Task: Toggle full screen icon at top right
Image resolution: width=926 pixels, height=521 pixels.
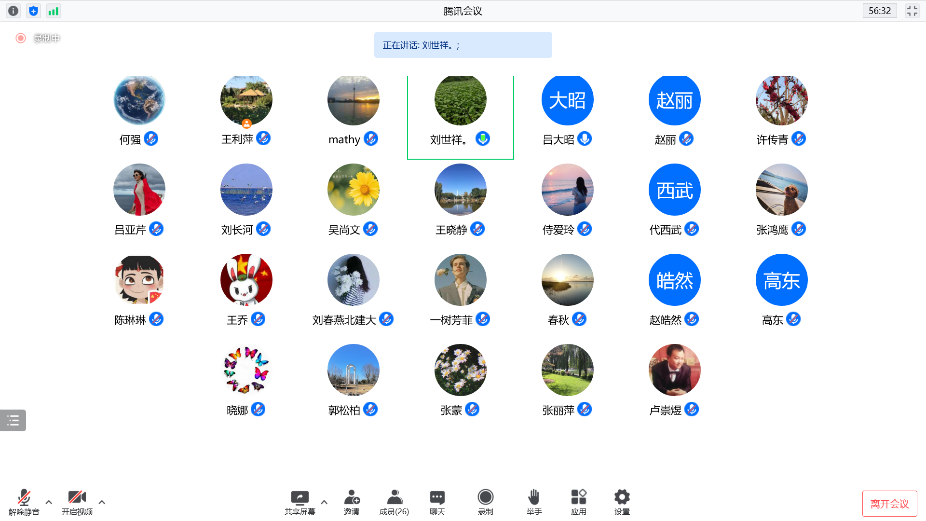Action: 912,10
